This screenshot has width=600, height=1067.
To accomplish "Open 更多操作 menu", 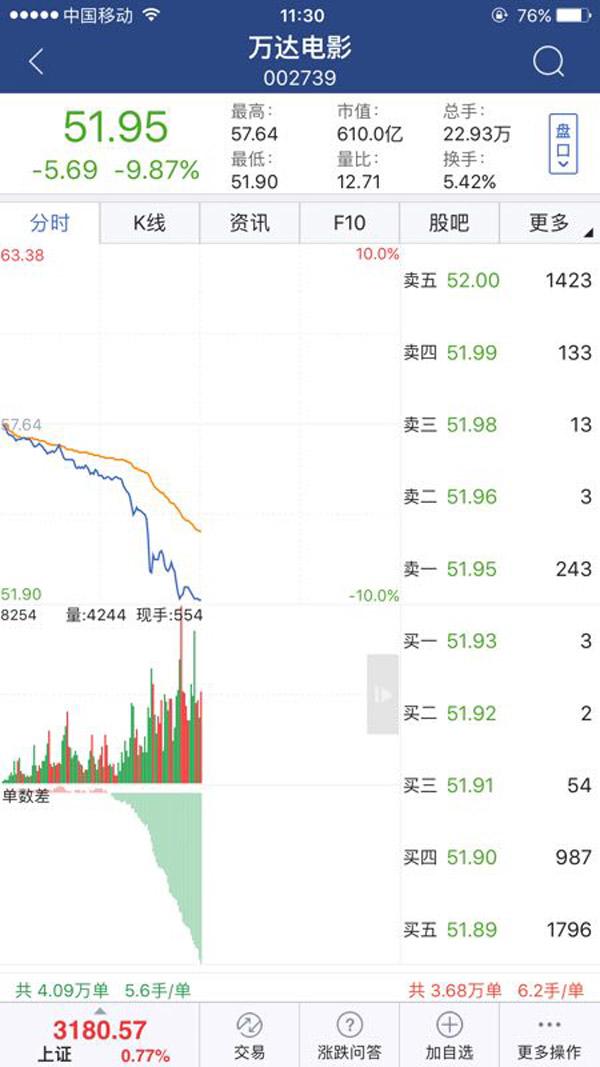I will point(550,1035).
